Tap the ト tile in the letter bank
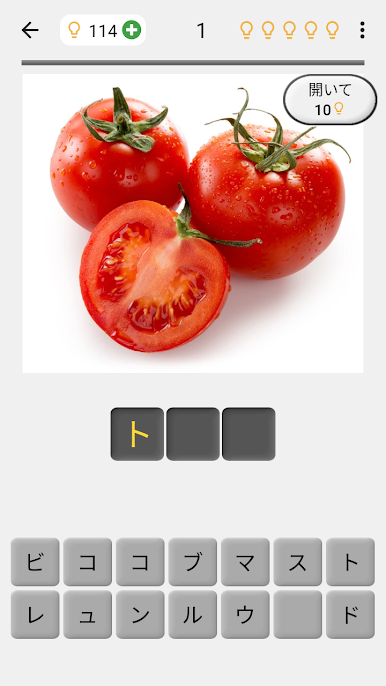The width and height of the screenshot is (386, 686). (350, 562)
